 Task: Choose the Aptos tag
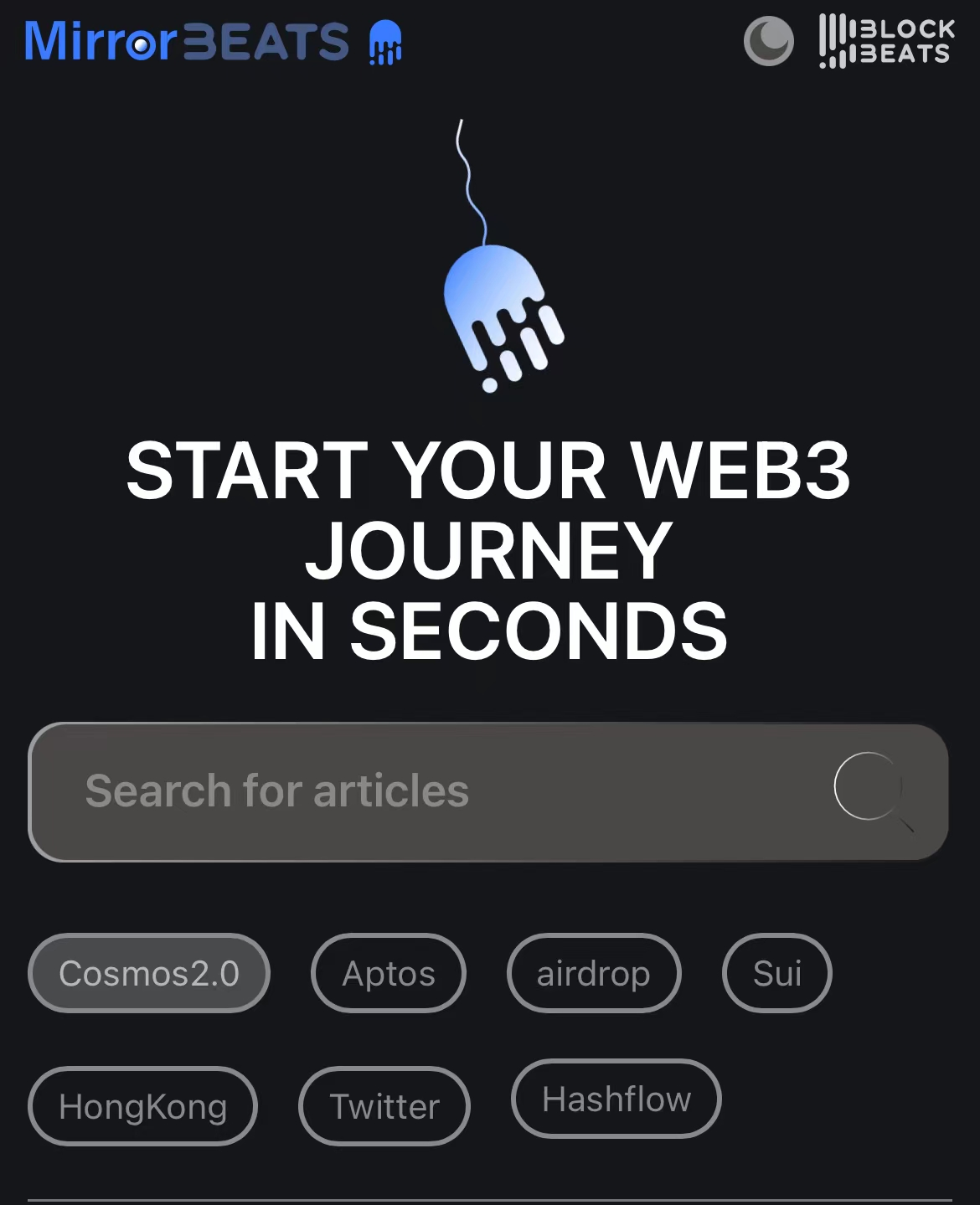(x=389, y=973)
